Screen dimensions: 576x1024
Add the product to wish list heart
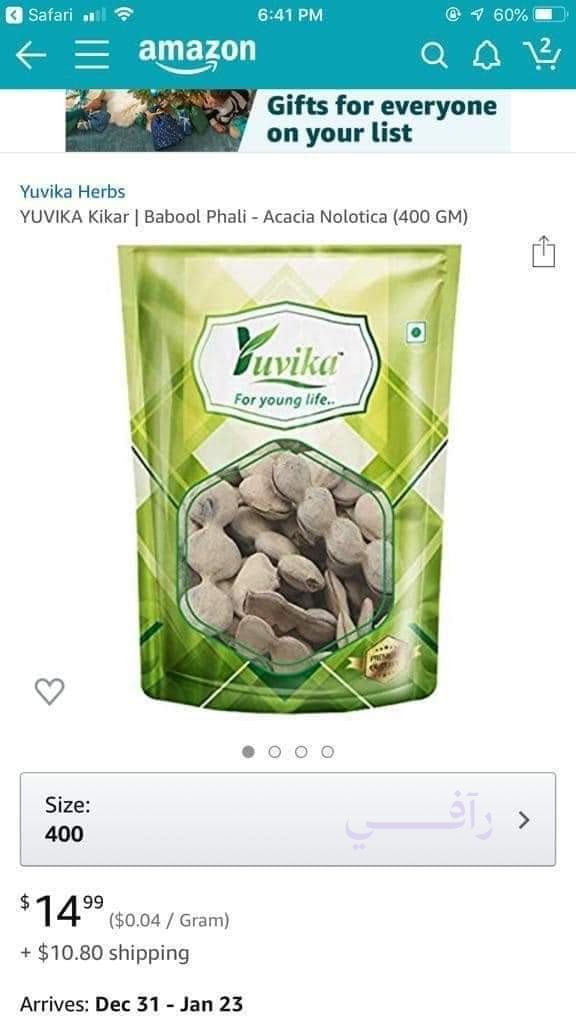click(x=50, y=691)
